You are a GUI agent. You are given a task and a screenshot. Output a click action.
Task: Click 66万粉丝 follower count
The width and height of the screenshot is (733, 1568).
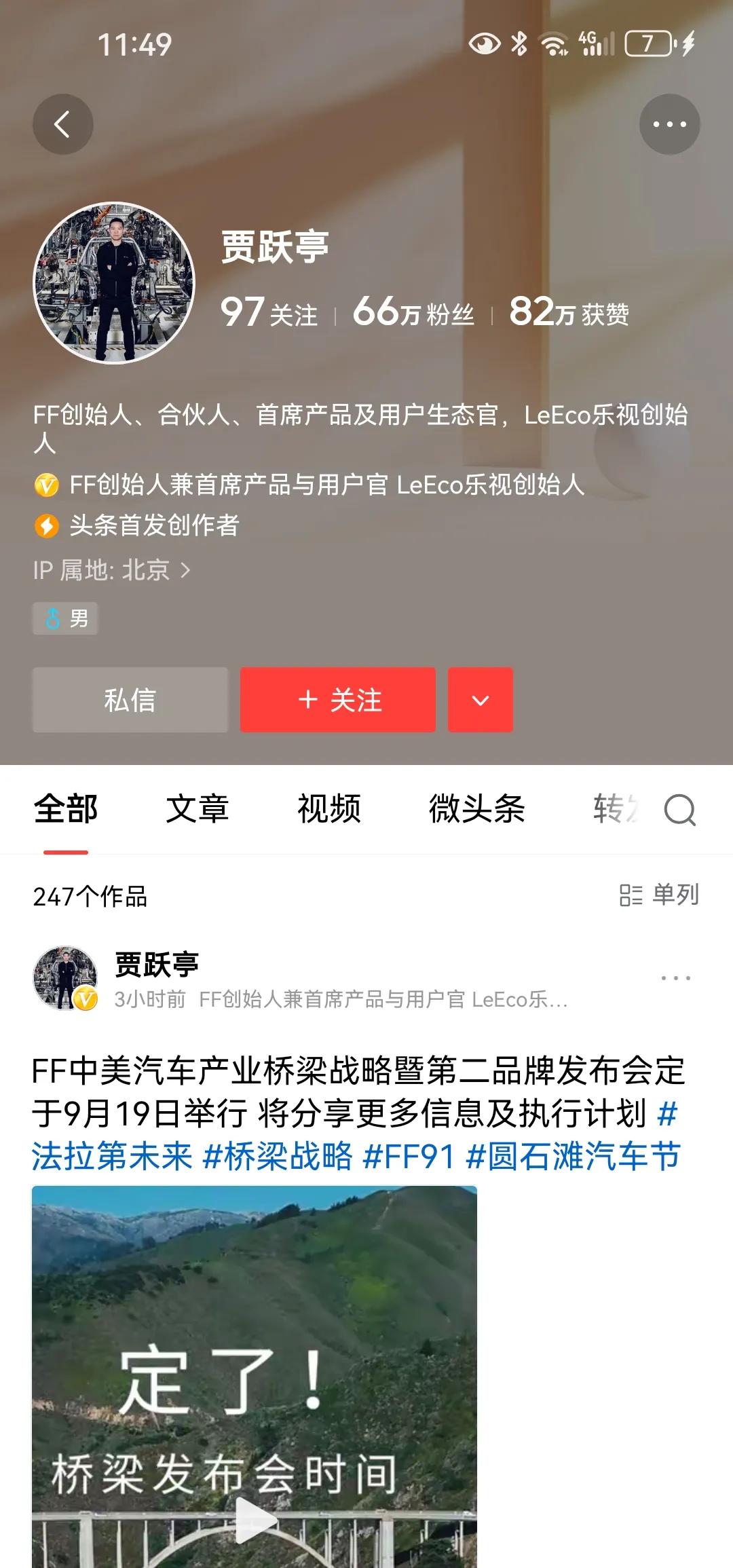click(x=415, y=312)
